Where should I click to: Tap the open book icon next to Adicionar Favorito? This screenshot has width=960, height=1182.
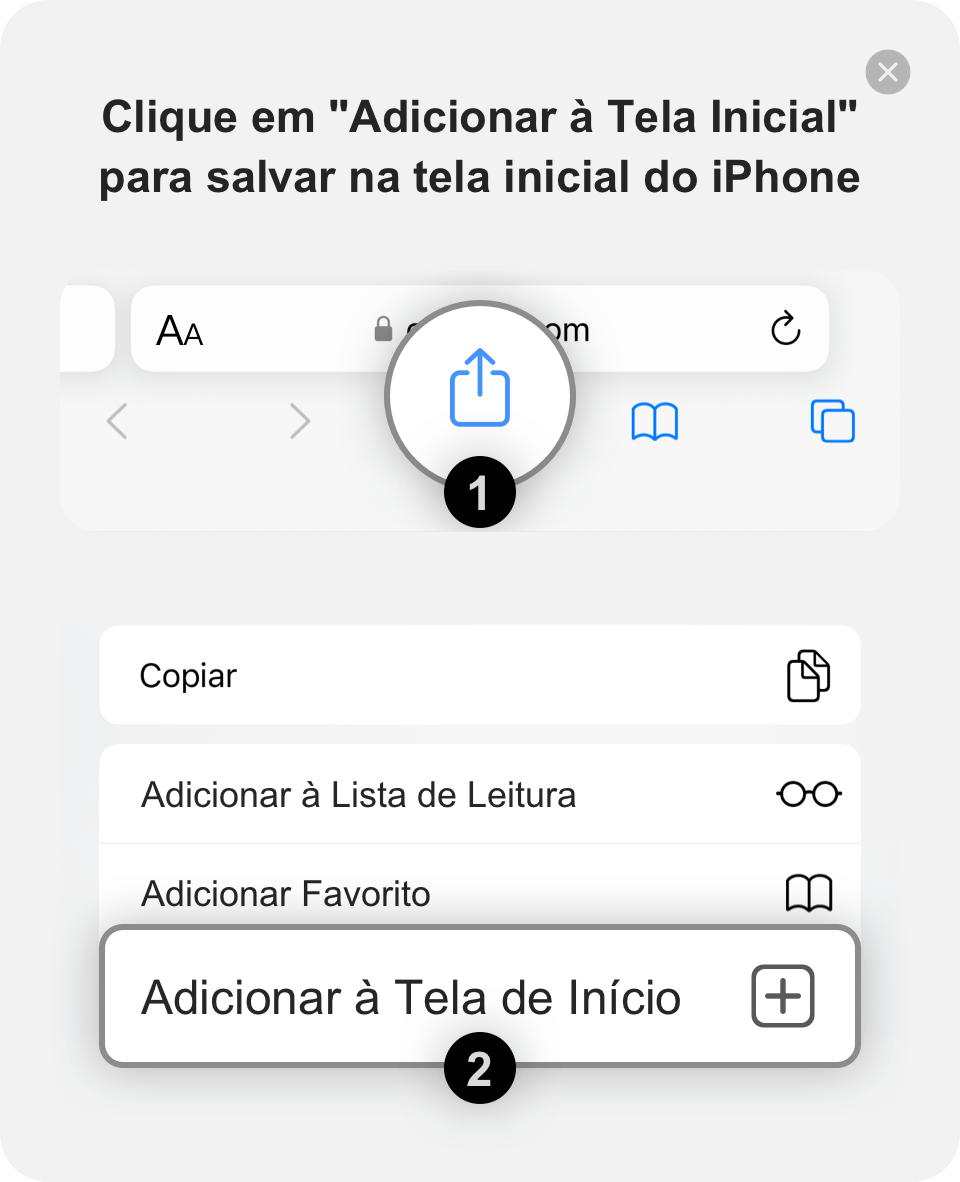(x=811, y=891)
